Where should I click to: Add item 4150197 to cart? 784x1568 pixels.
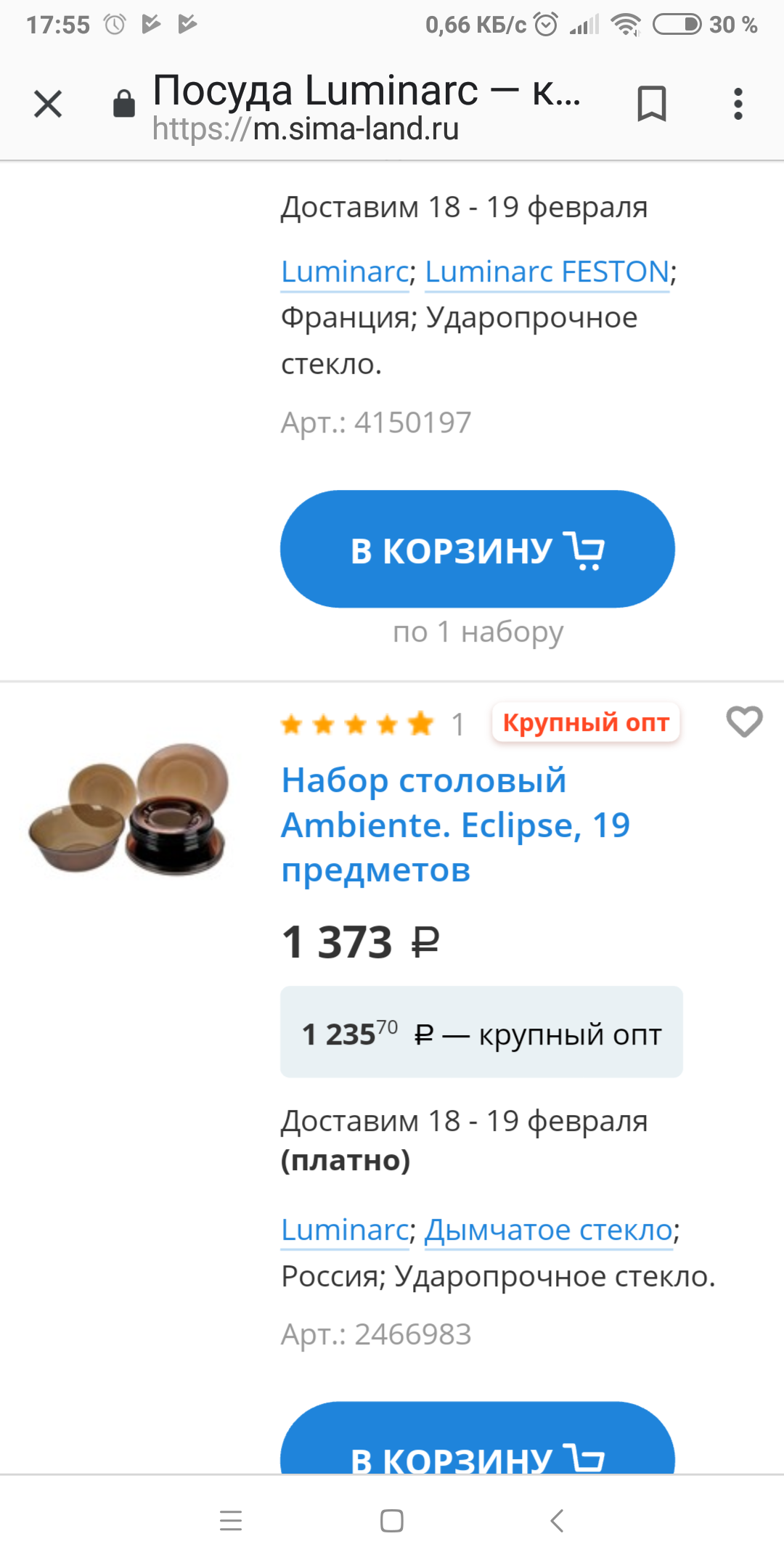[477, 550]
